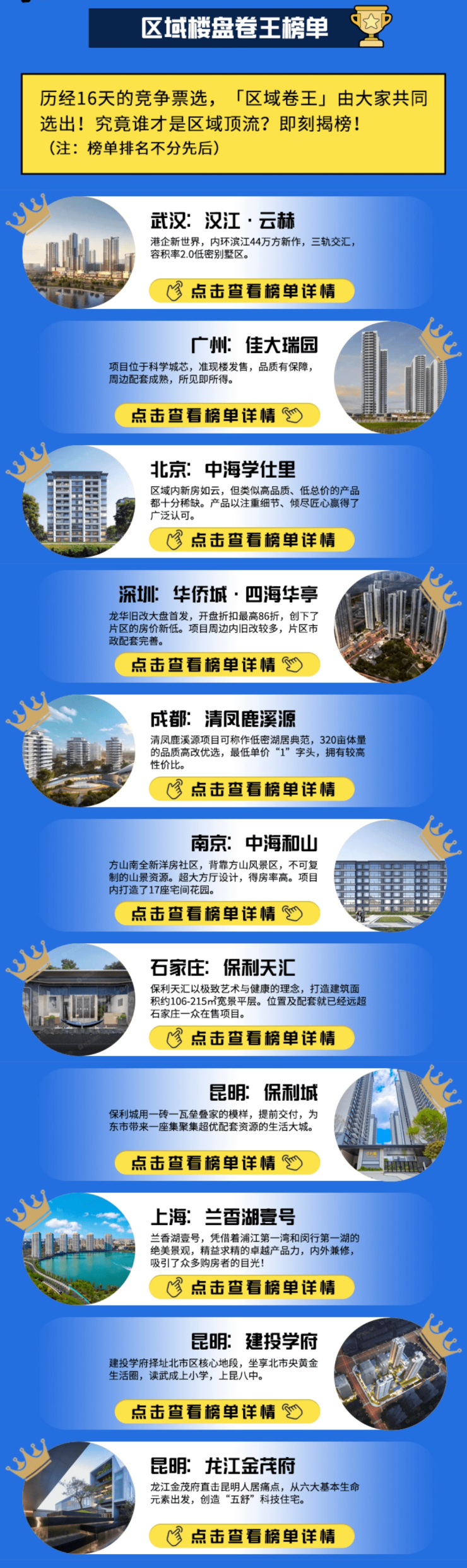See list details for 南京 中海和山
Viewport: 467px width, 1568px height.
click(x=217, y=914)
